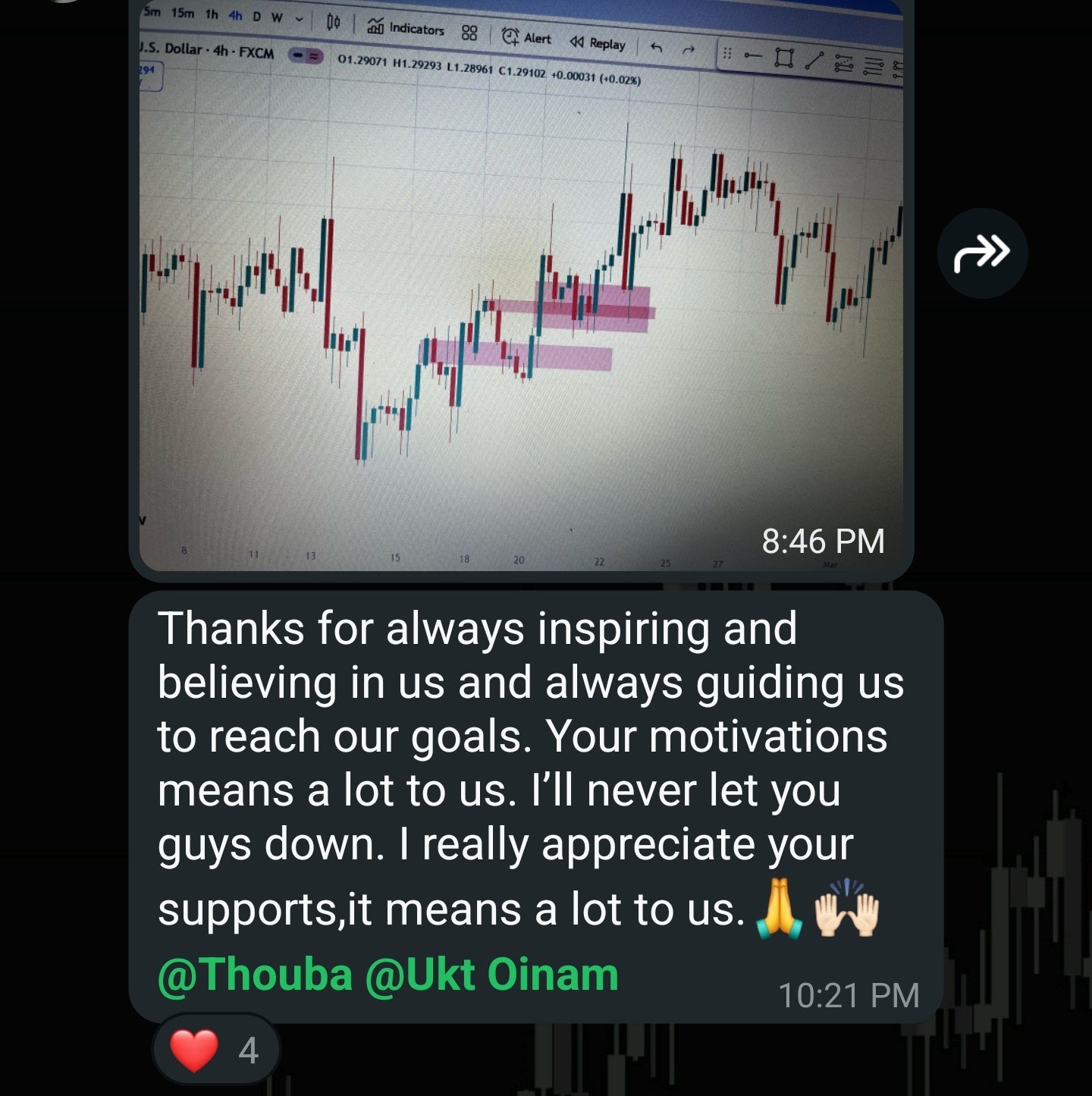Open the @Thouba mention
The width and height of the screenshot is (1092, 1096).
coord(255,975)
